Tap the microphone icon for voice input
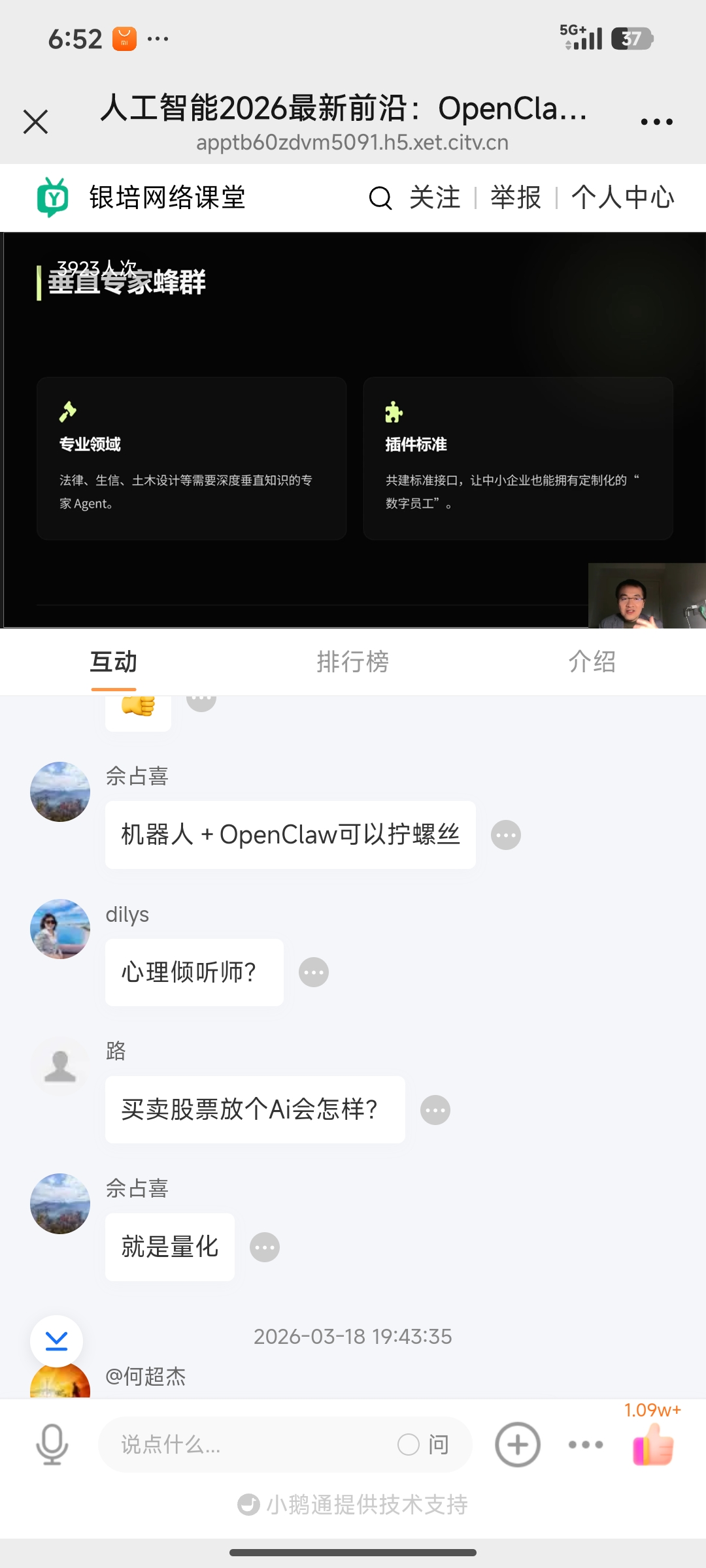The width and height of the screenshot is (706, 1568). (52, 1445)
